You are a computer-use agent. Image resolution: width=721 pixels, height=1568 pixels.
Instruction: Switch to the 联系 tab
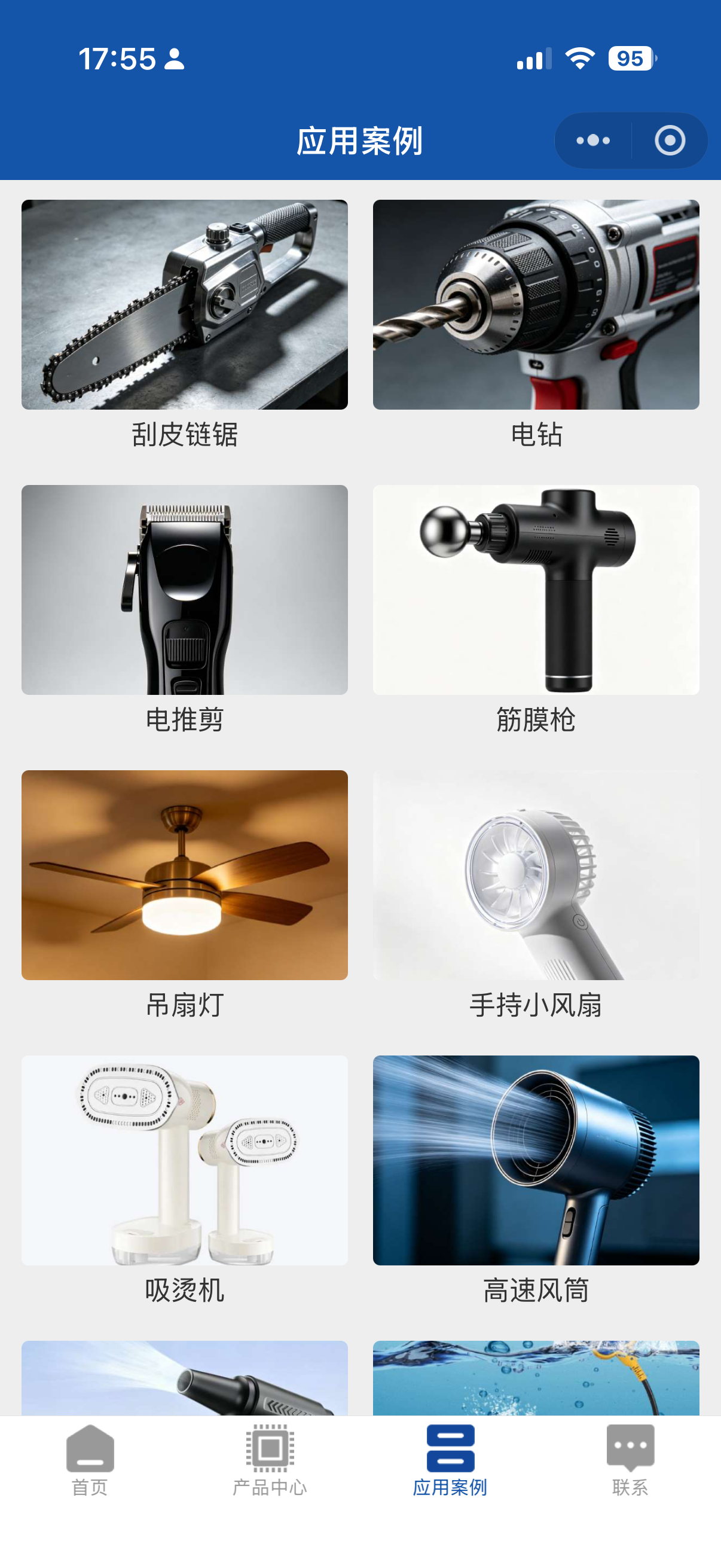(x=630, y=1460)
